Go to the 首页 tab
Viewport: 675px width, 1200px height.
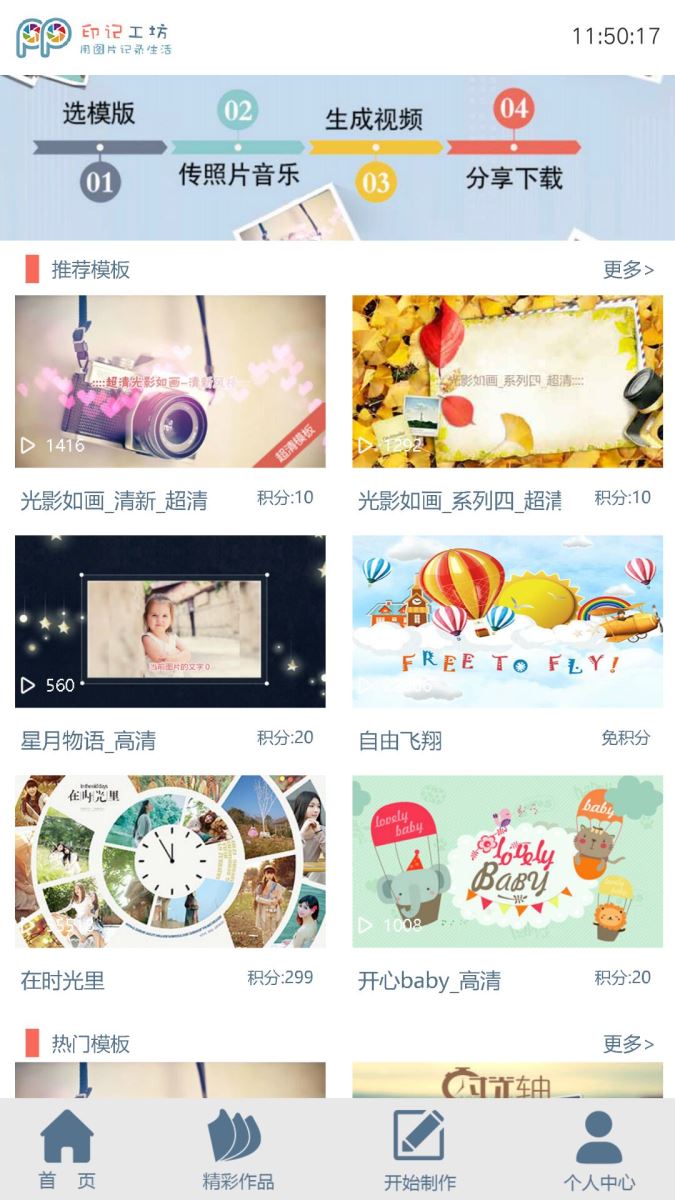click(67, 1150)
